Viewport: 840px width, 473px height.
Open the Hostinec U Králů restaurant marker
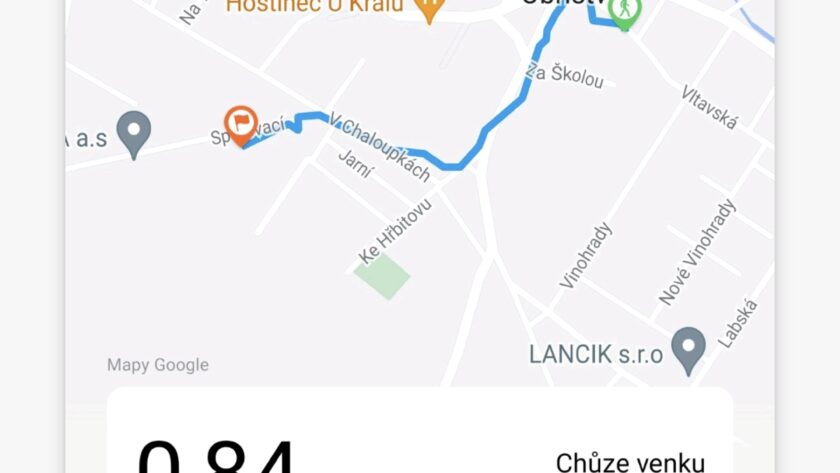(x=428, y=10)
